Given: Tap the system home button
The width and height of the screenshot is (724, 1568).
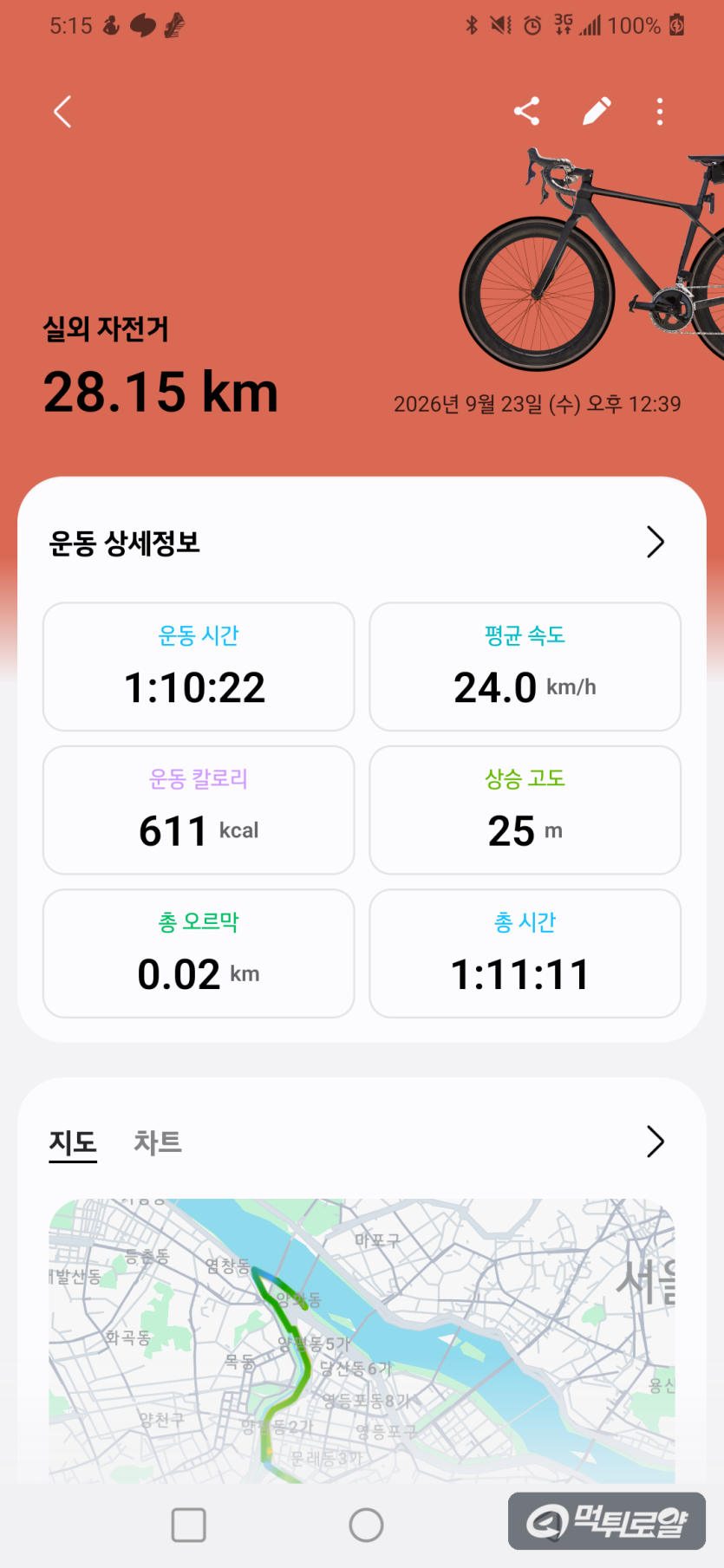Looking at the screenshot, I should click(366, 1525).
